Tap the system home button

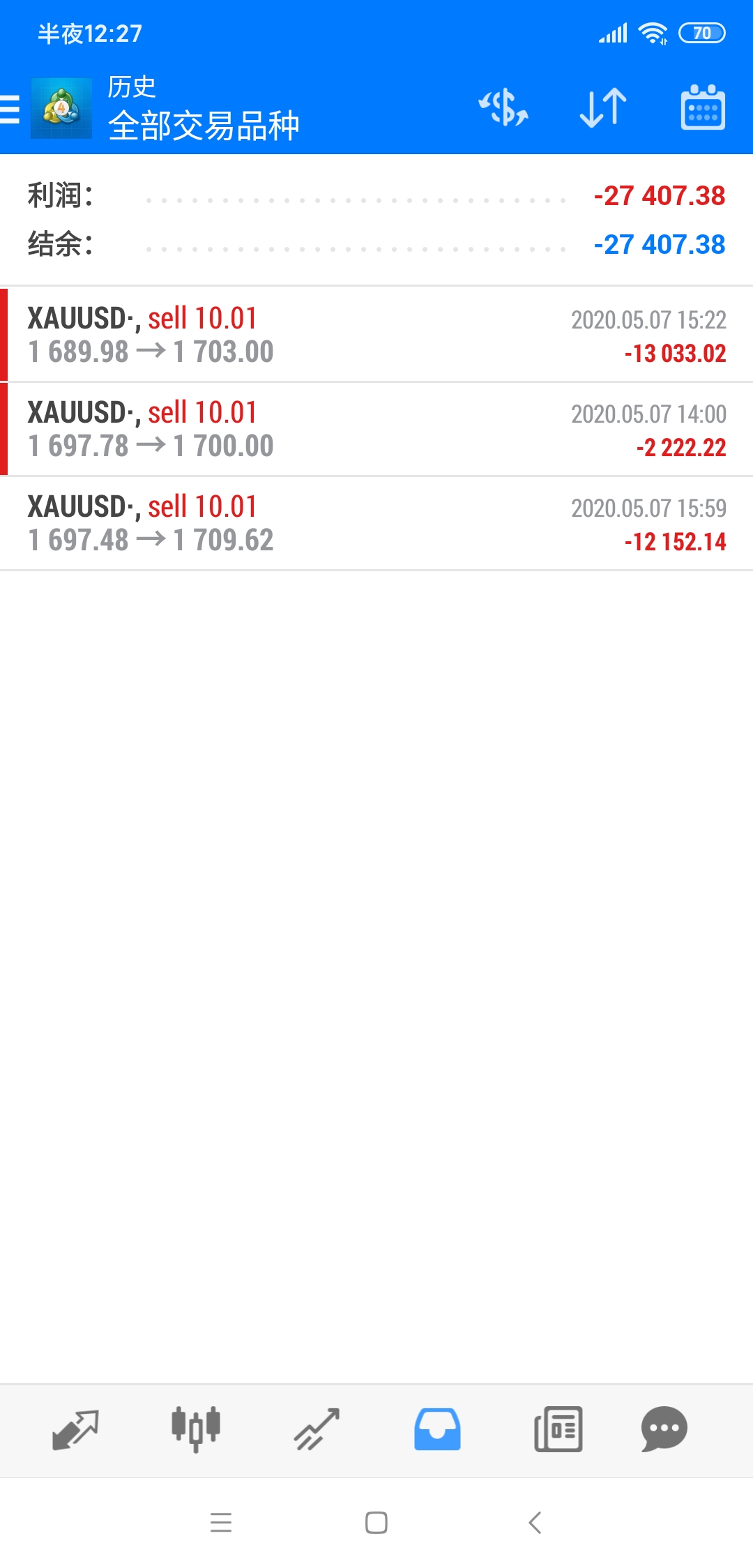tap(376, 1523)
